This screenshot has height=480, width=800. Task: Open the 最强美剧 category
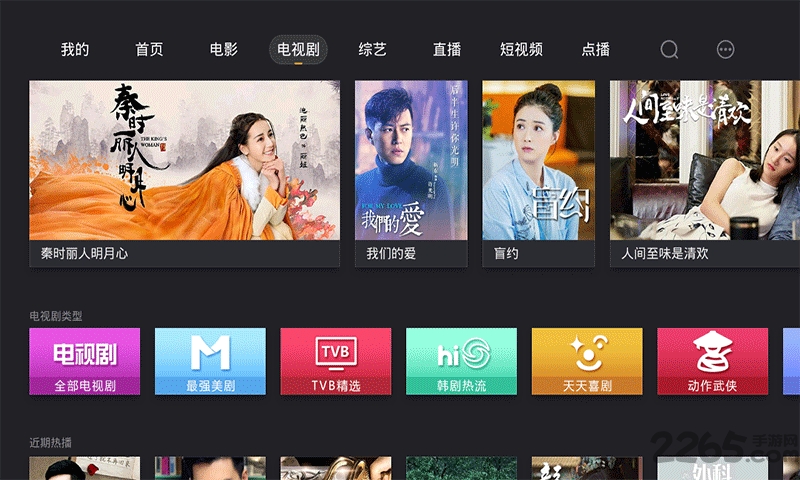click(210, 361)
